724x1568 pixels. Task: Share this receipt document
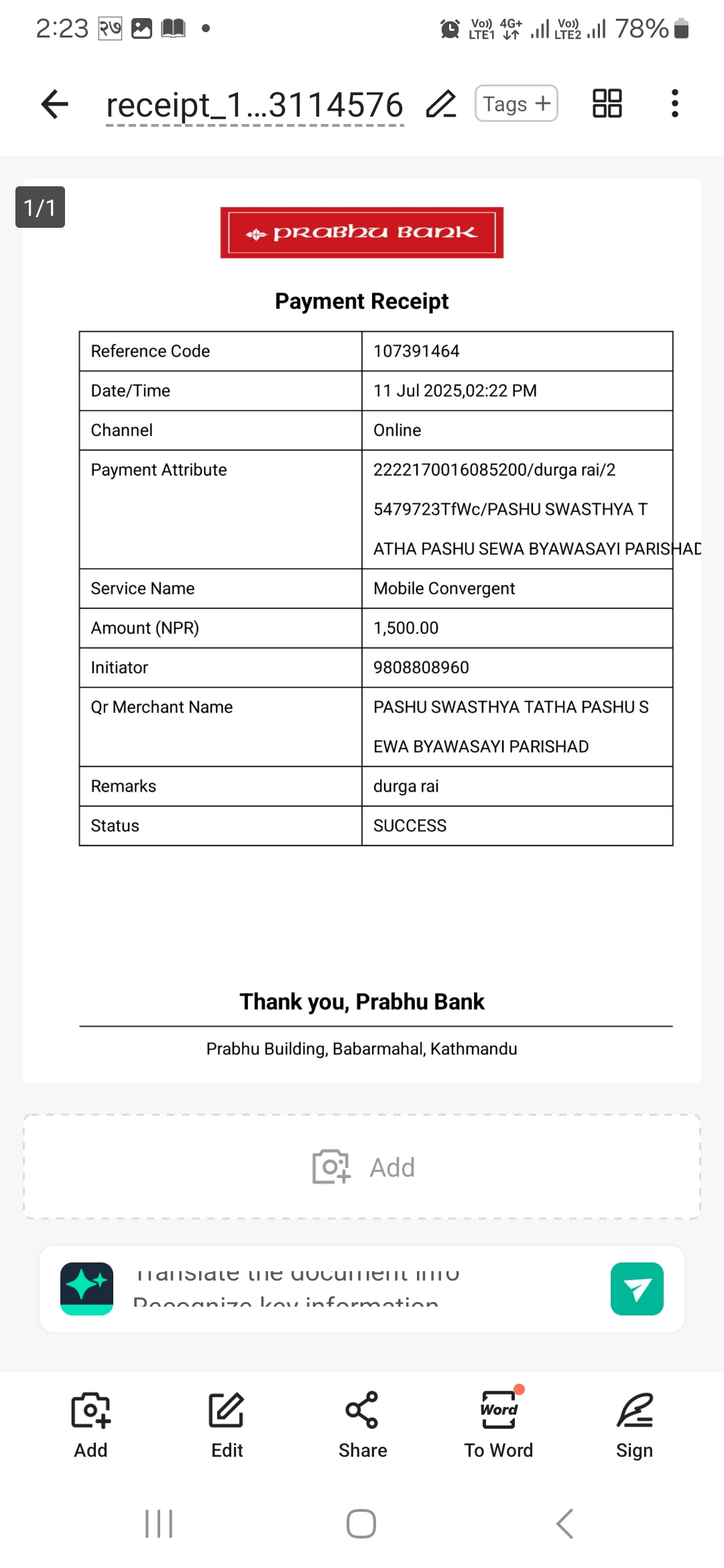point(363,1425)
